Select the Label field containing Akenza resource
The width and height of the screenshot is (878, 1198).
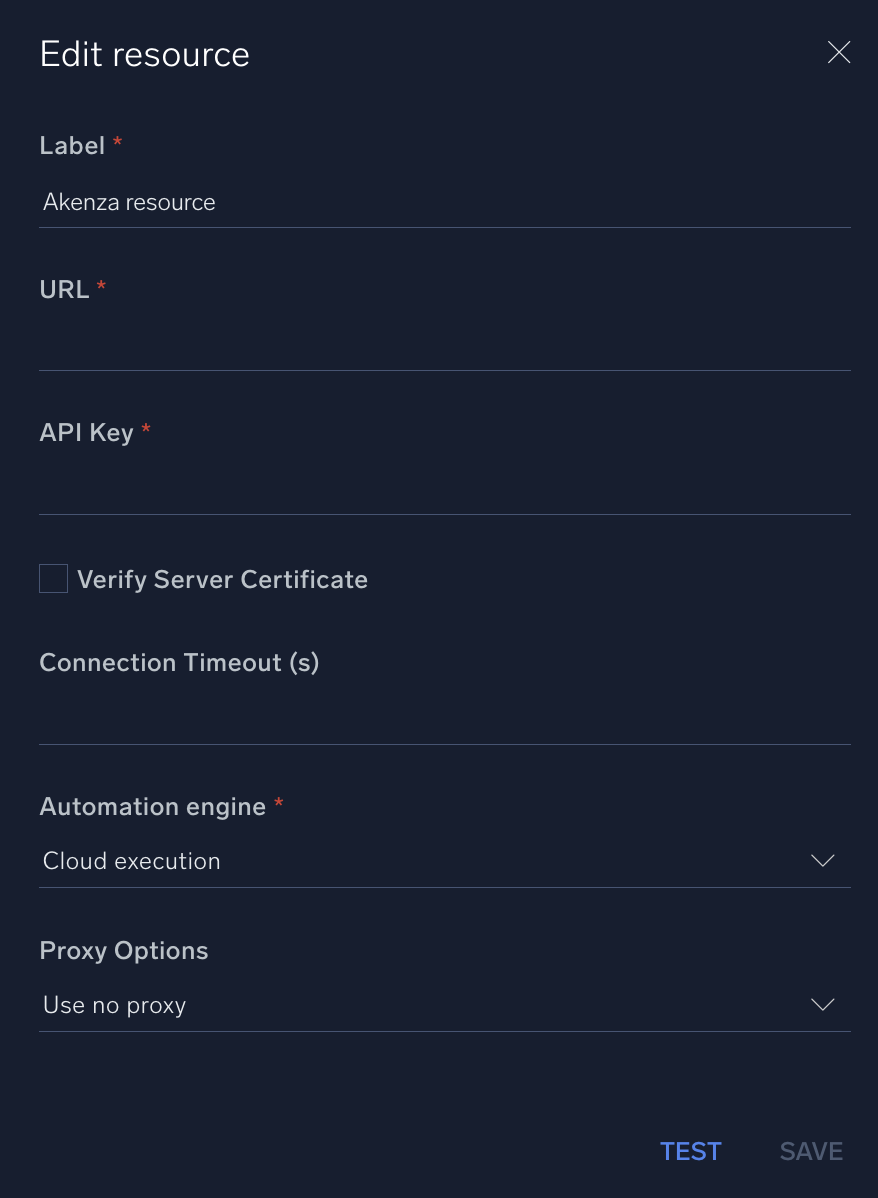point(445,202)
